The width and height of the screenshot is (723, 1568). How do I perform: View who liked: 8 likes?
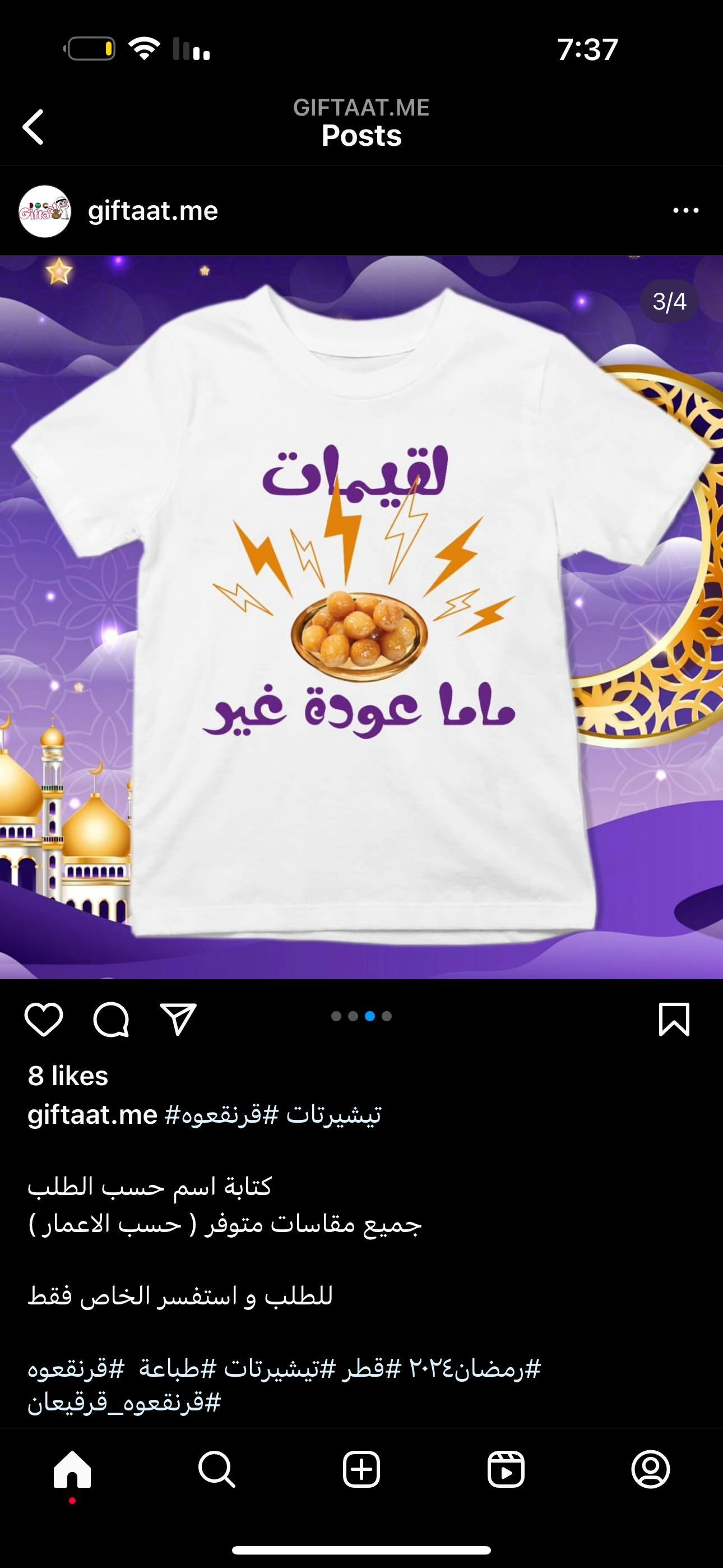point(68,1076)
